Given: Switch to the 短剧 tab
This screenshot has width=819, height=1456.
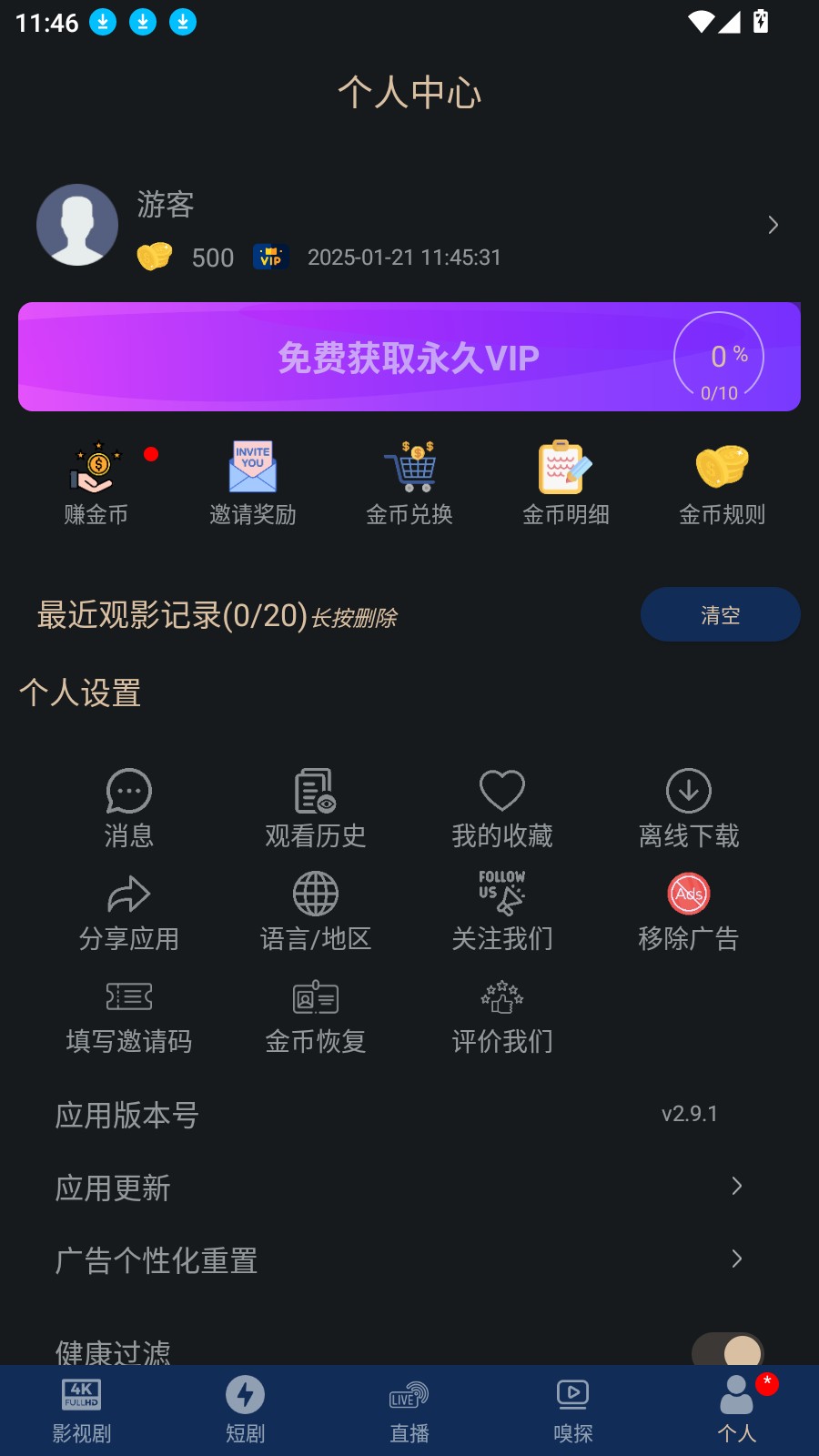Looking at the screenshot, I should (244, 1410).
